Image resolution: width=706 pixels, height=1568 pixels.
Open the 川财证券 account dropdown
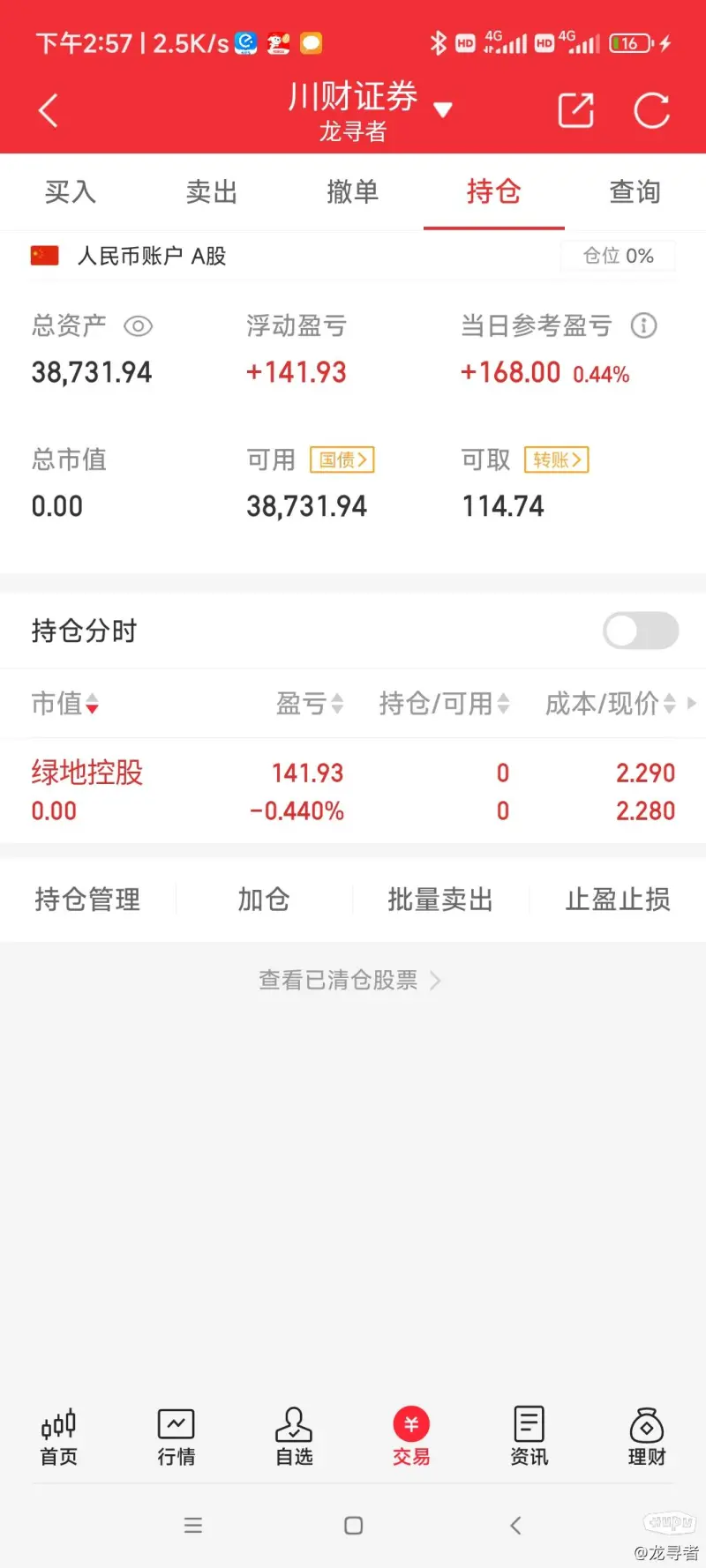[x=370, y=109]
